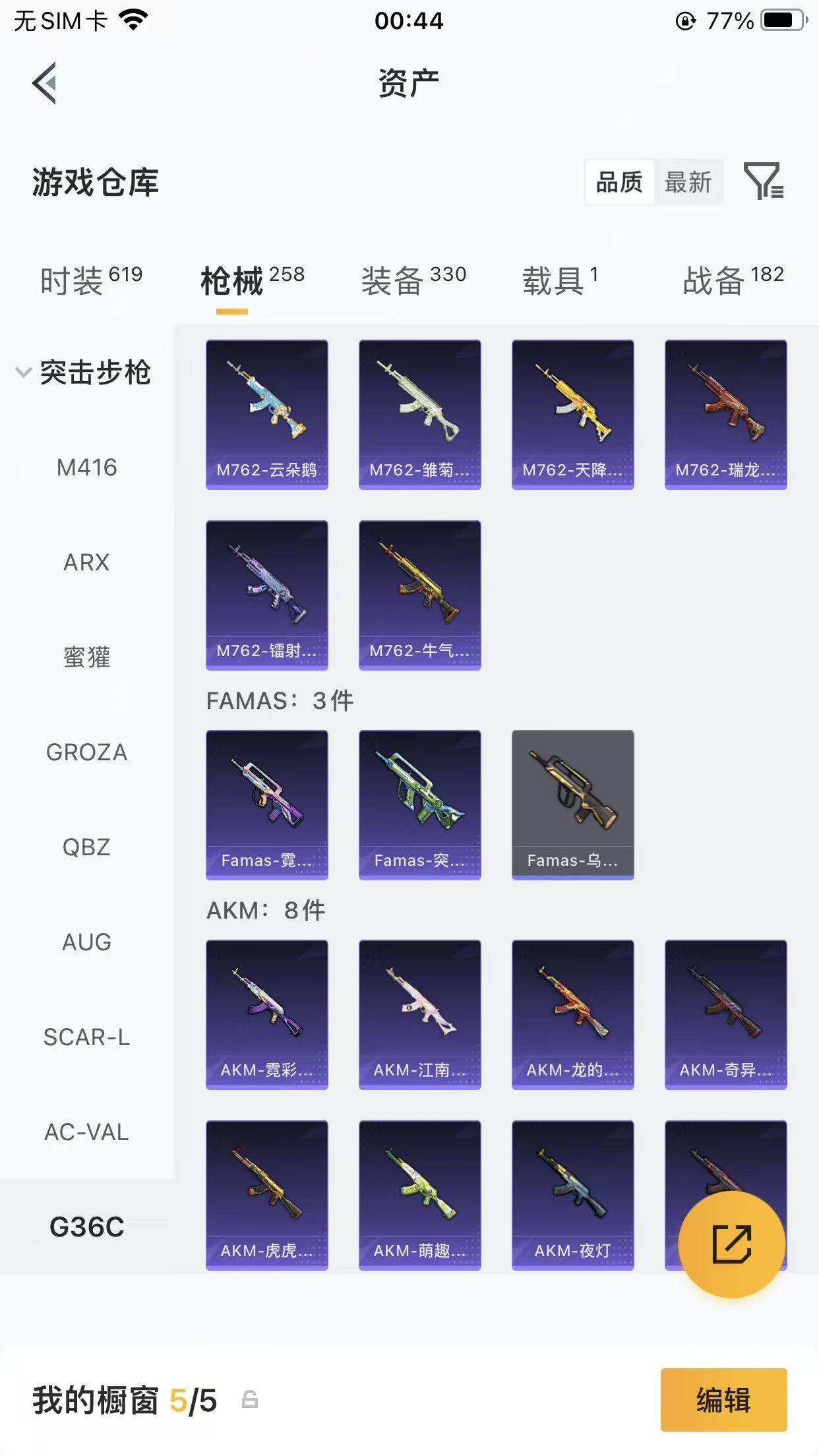Screen dimensions: 819x1456
Task: Tap the orange share floating button
Action: (x=731, y=1244)
